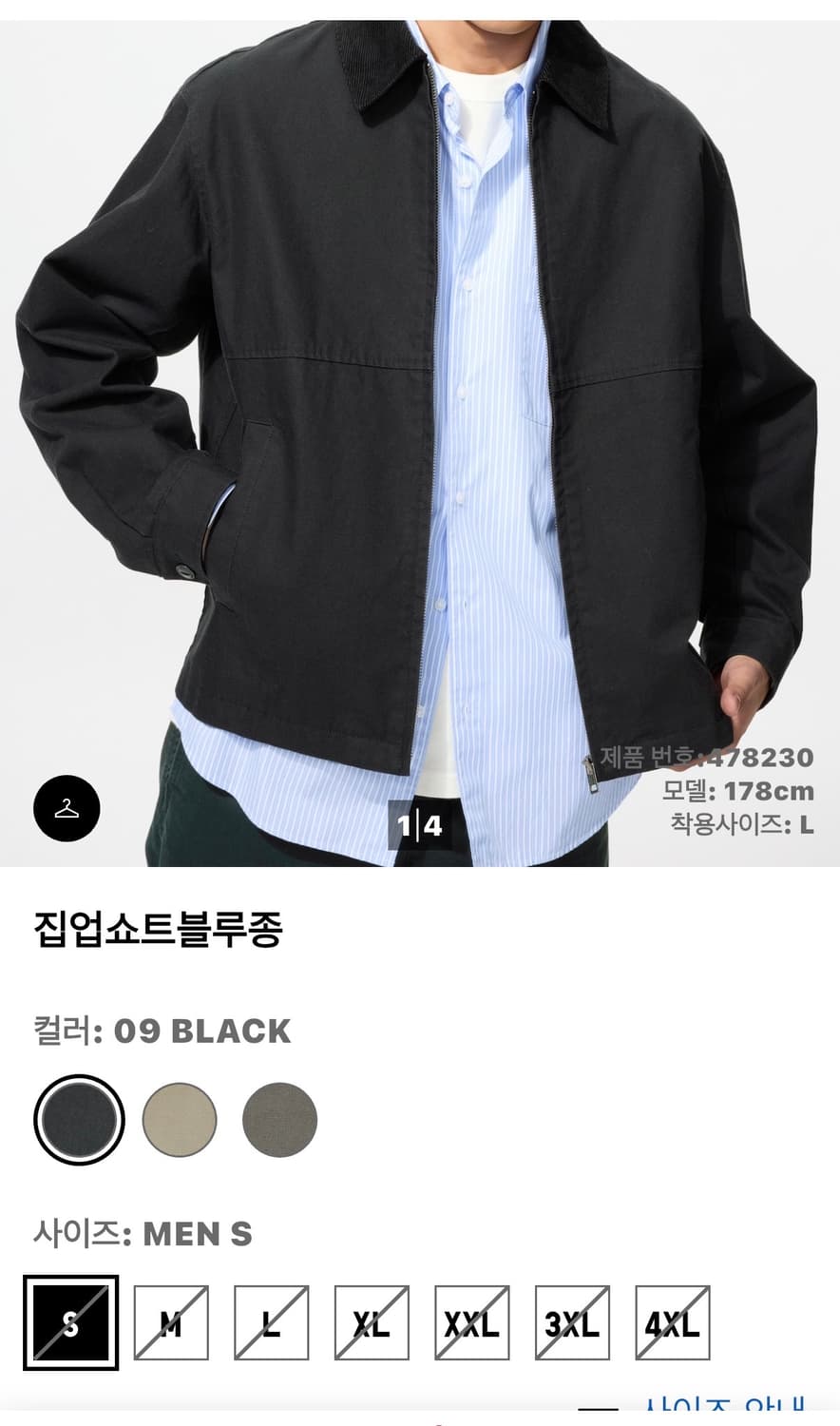Click the 1|4 image counter indicator
Image resolution: width=840 pixels, height=1426 pixels.
(418, 823)
